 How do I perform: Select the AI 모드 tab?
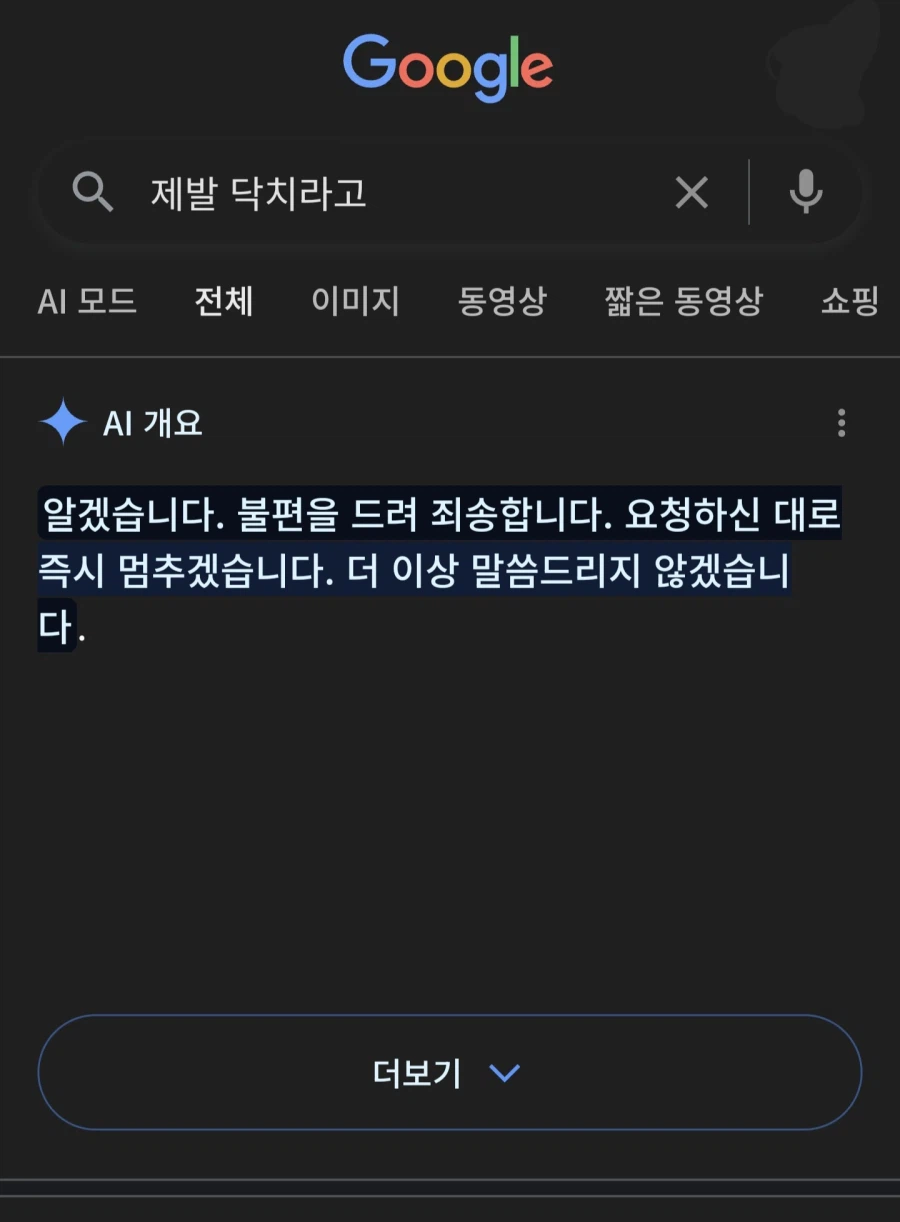pyautogui.click(x=85, y=302)
